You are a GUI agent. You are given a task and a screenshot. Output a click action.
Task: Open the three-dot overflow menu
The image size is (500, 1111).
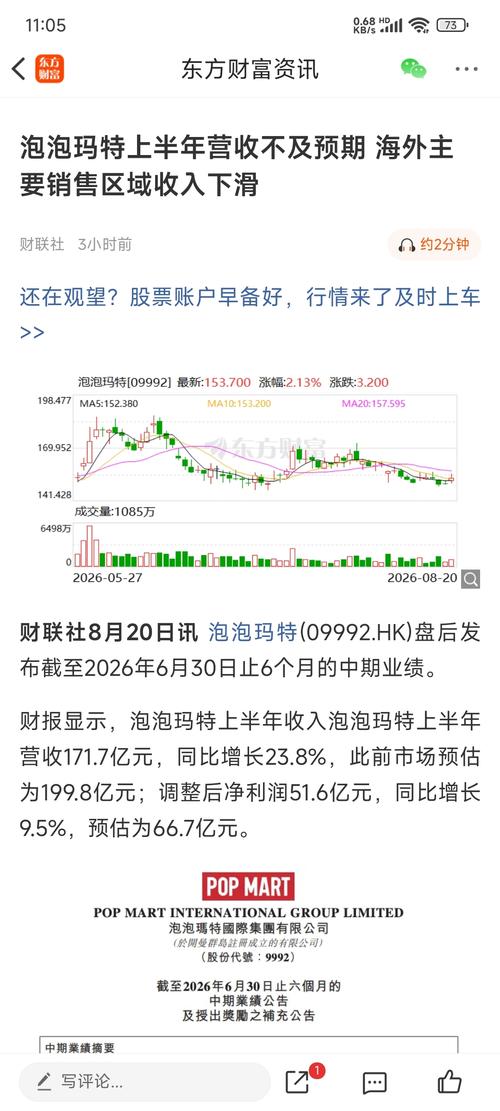[x=467, y=69]
